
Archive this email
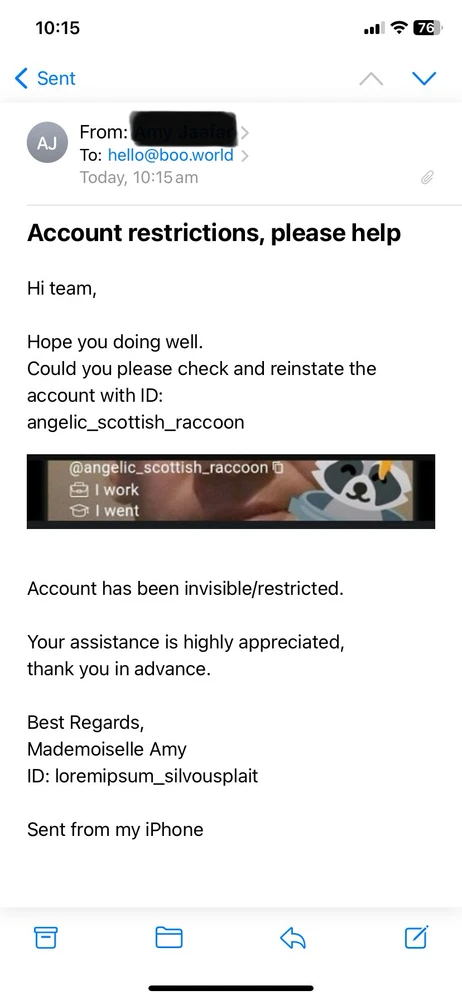point(45,938)
